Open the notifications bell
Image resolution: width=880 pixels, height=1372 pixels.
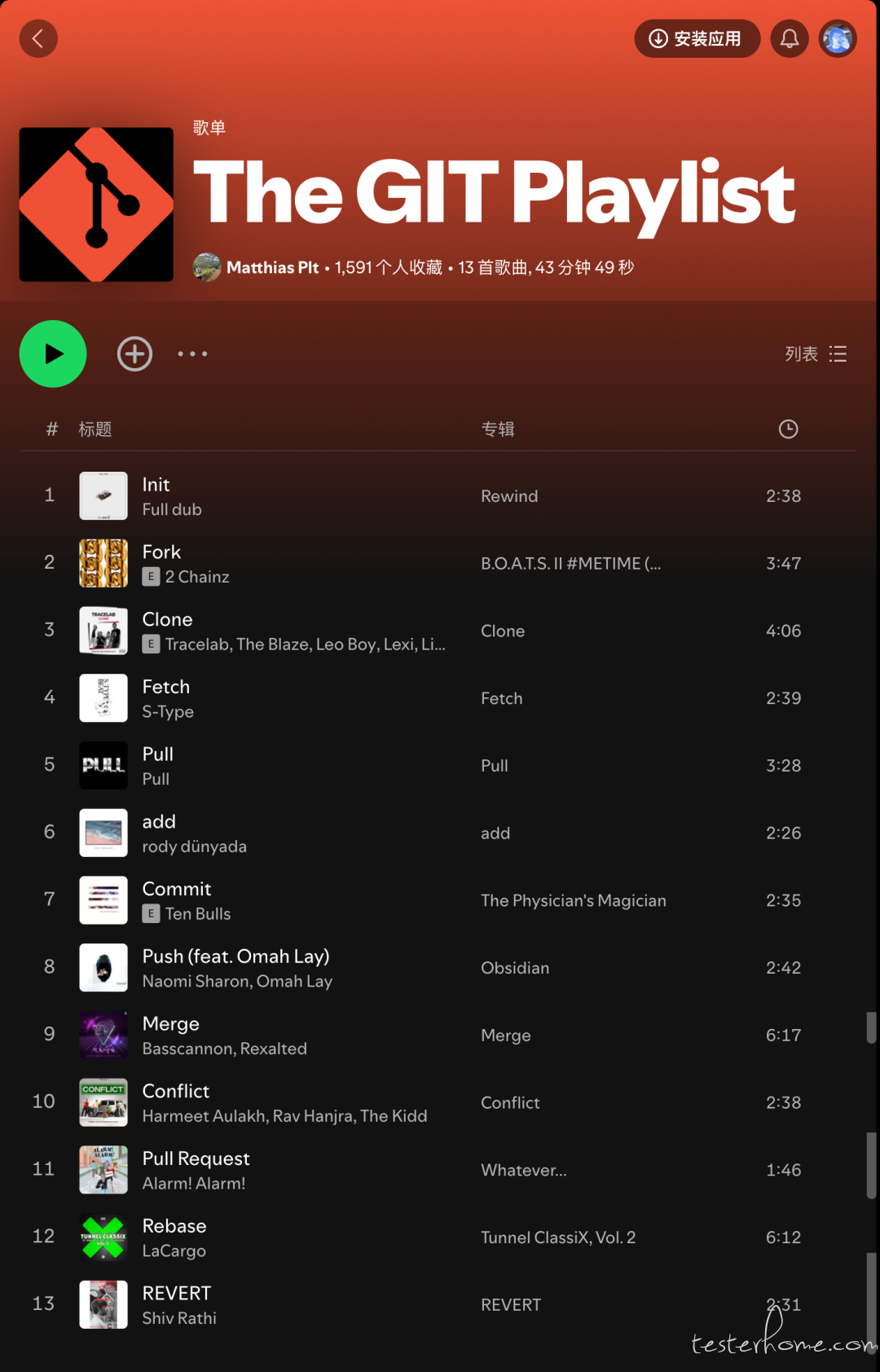[x=789, y=38]
